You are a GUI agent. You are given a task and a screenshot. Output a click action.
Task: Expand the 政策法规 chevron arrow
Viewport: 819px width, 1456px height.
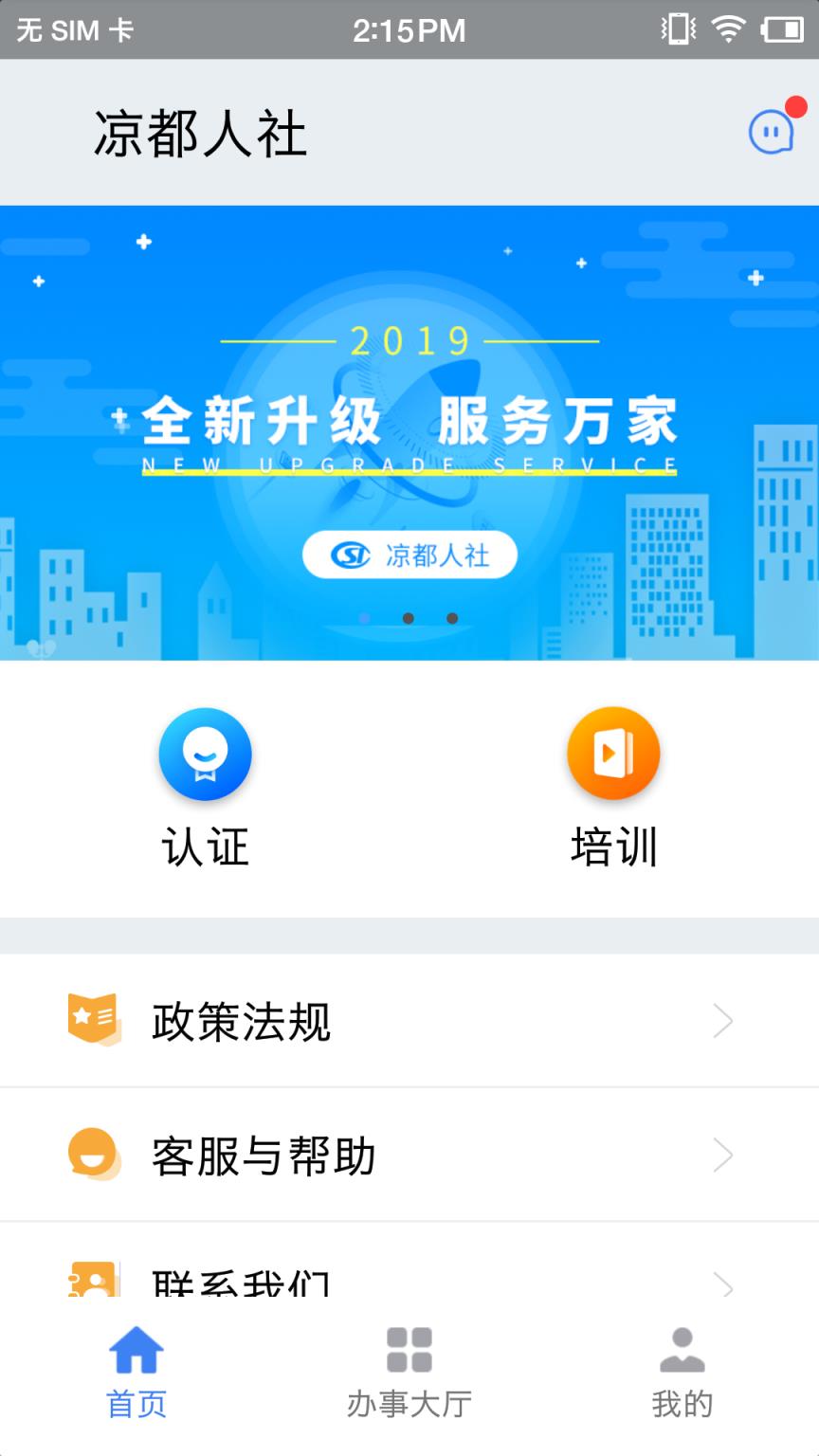pos(723,1021)
